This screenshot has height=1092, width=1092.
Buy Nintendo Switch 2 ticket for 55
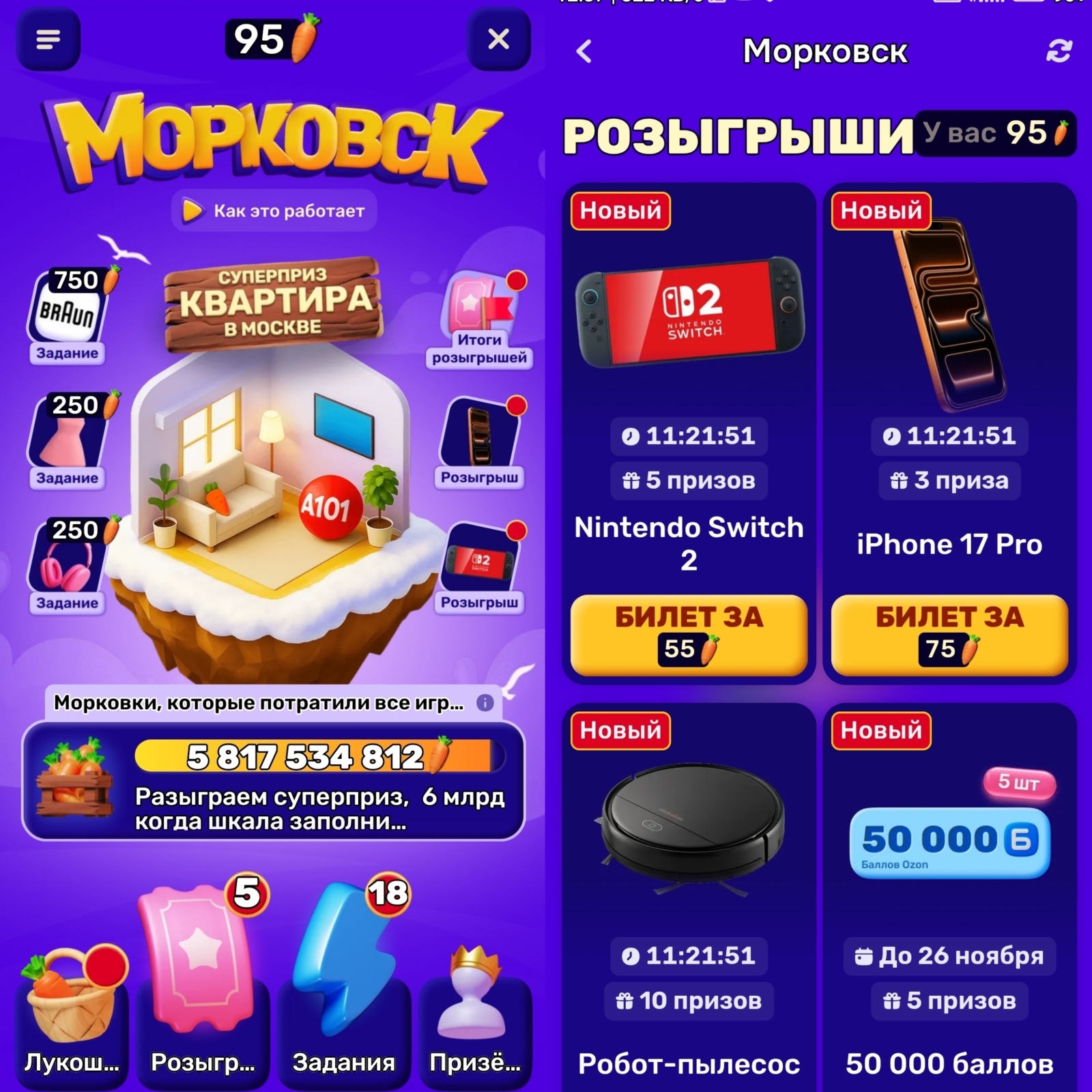tap(689, 635)
